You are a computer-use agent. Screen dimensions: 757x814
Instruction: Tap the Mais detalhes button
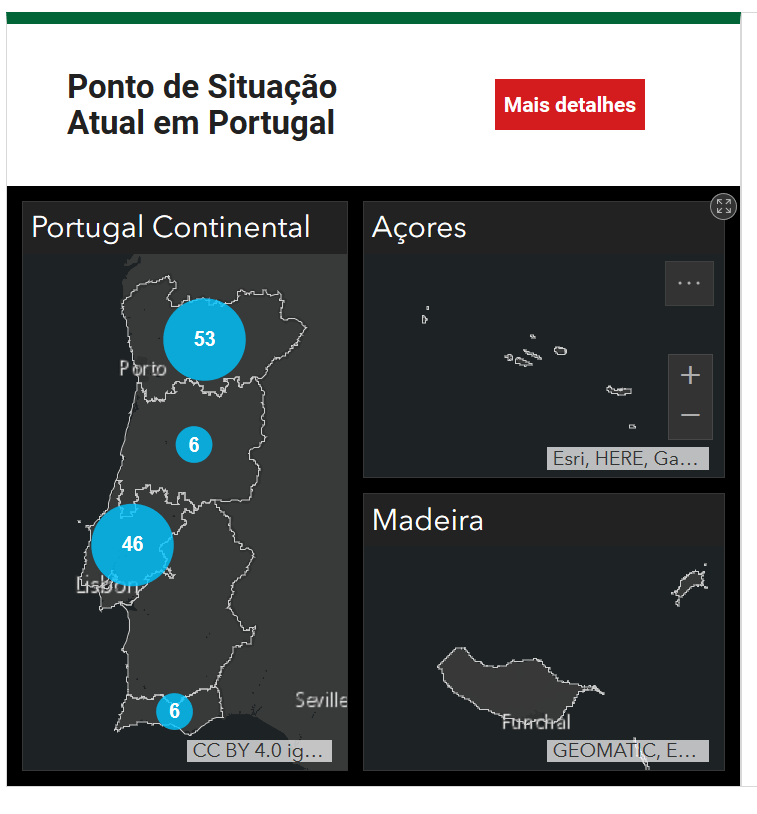[569, 105]
